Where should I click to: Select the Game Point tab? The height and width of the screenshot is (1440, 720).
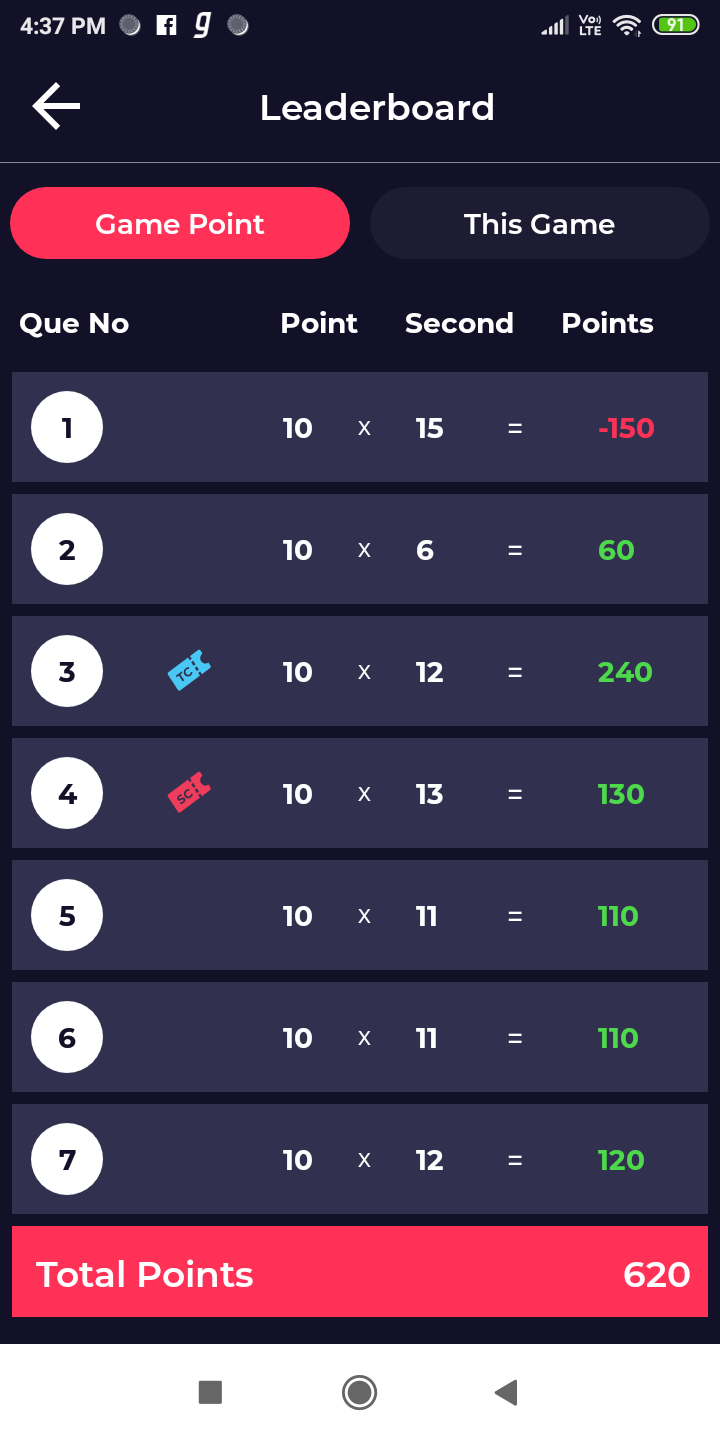click(x=180, y=223)
